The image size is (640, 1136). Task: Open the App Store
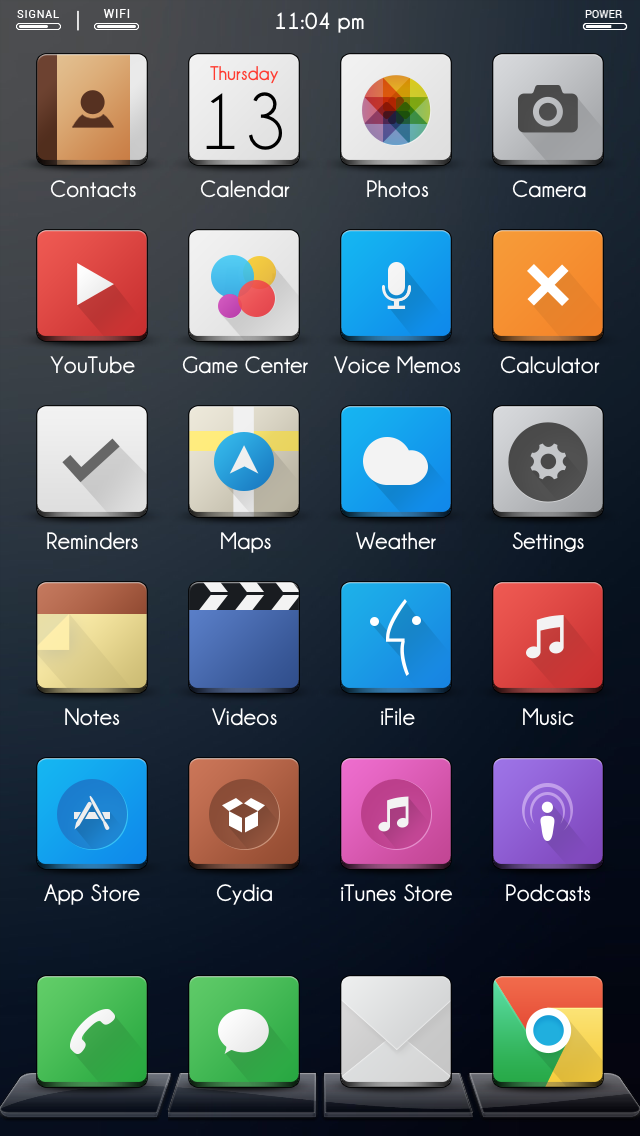pyautogui.click(x=92, y=812)
